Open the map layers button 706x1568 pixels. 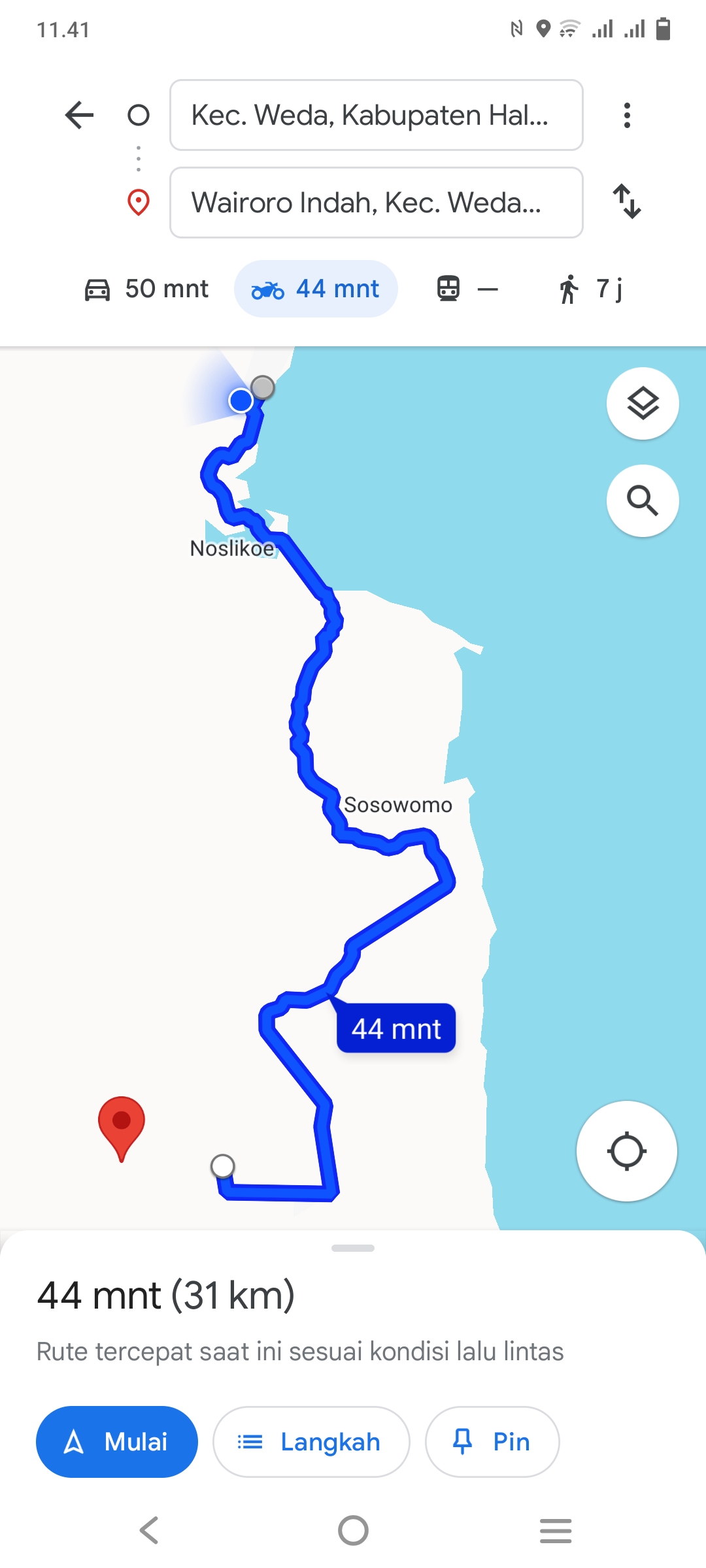coord(643,403)
